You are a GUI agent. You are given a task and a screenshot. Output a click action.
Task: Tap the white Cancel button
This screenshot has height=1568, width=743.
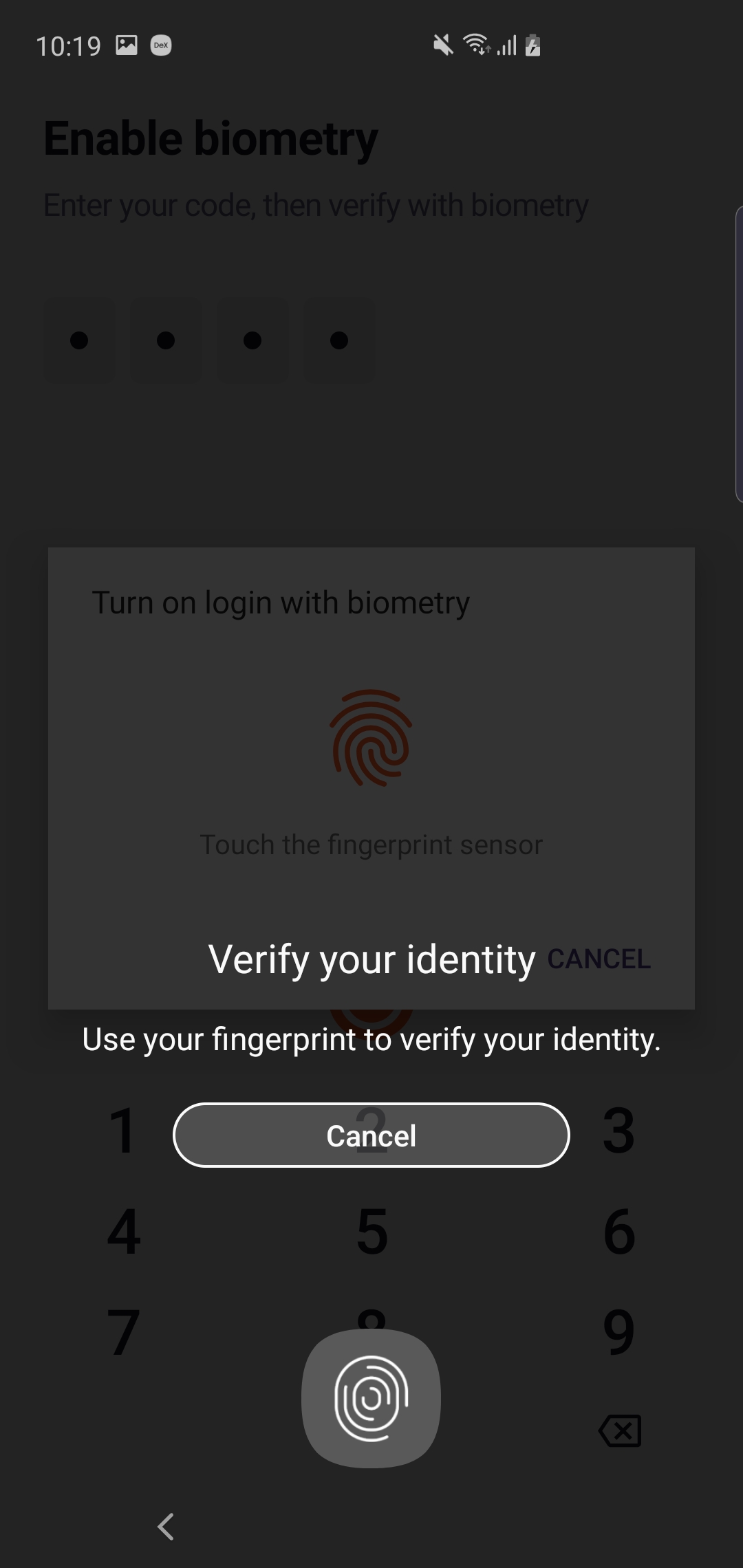[x=371, y=1135]
